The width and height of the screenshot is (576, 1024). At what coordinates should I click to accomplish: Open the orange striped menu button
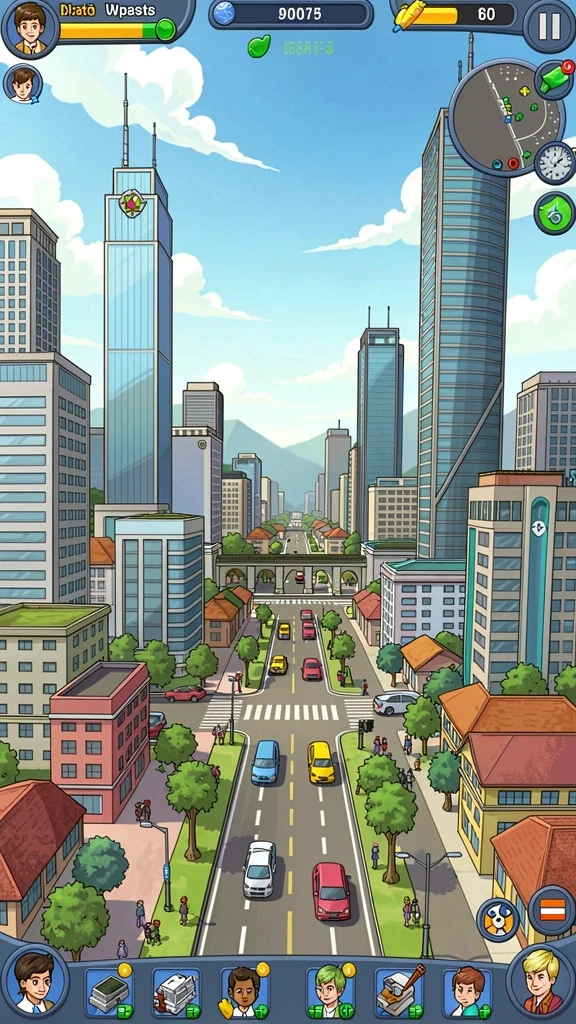coord(552,910)
